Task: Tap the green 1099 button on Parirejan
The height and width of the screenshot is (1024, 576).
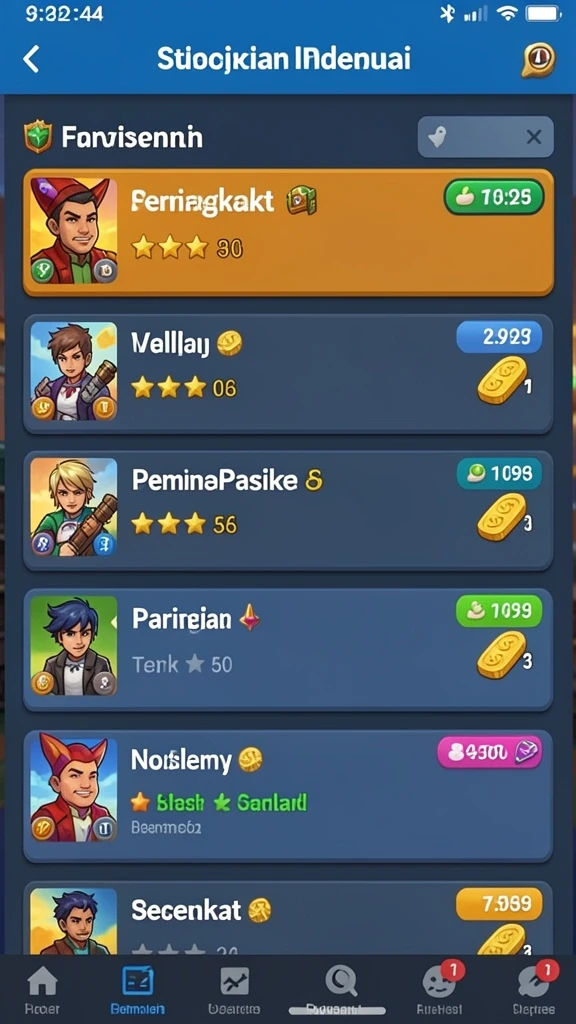Action: tap(499, 611)
